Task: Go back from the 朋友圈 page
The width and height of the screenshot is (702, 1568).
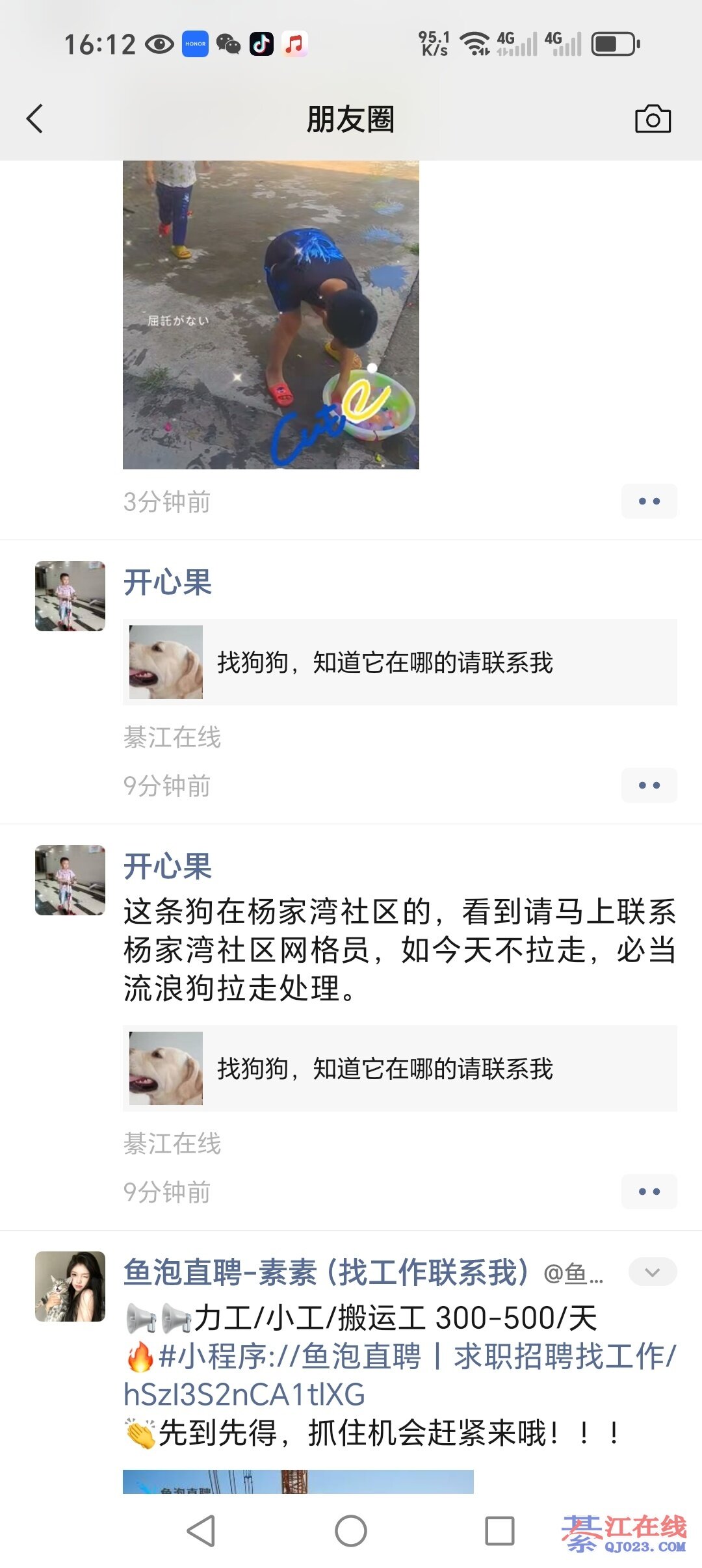Action: (35, 119)
